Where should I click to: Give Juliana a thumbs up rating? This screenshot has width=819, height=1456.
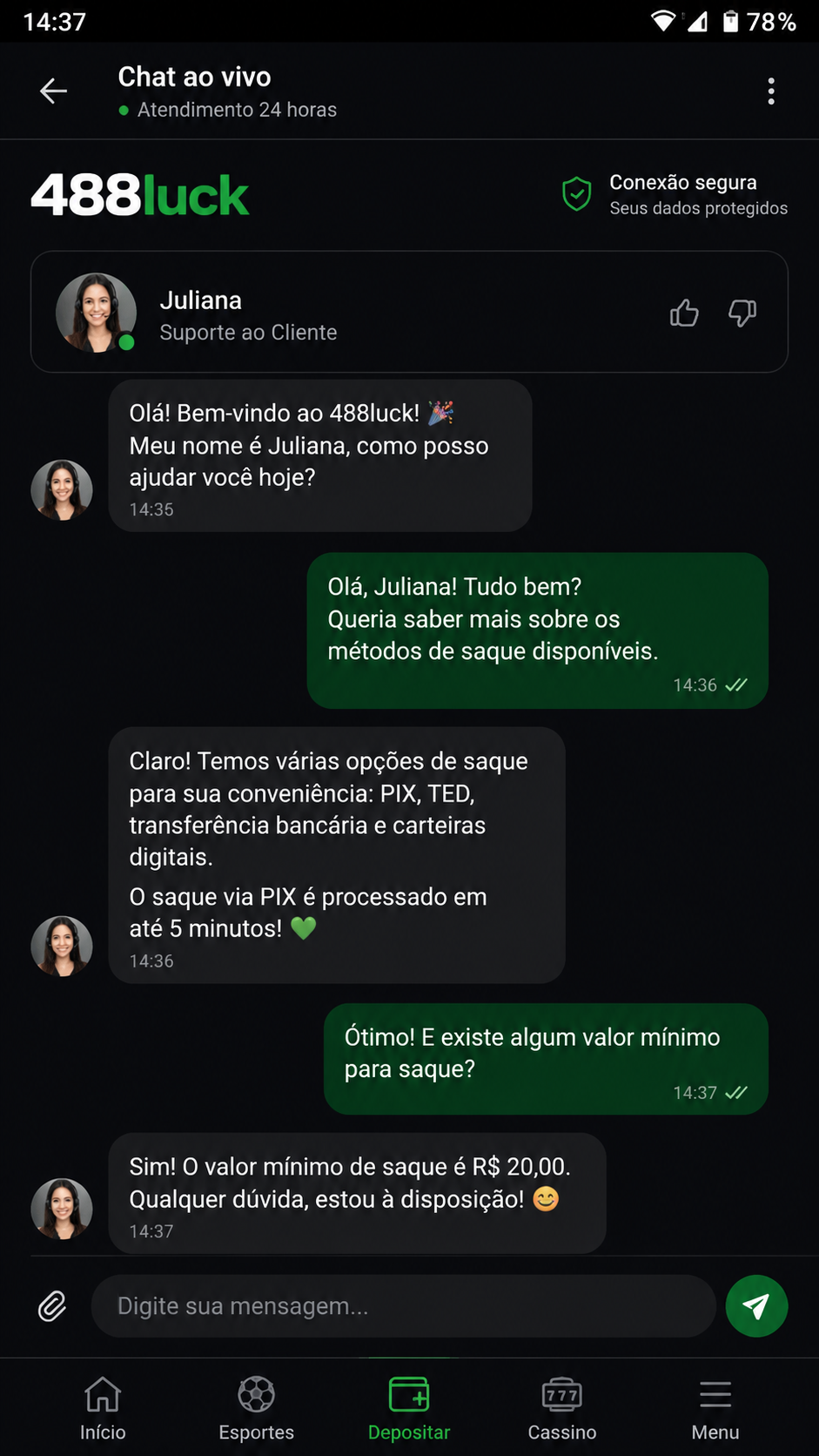684,313
